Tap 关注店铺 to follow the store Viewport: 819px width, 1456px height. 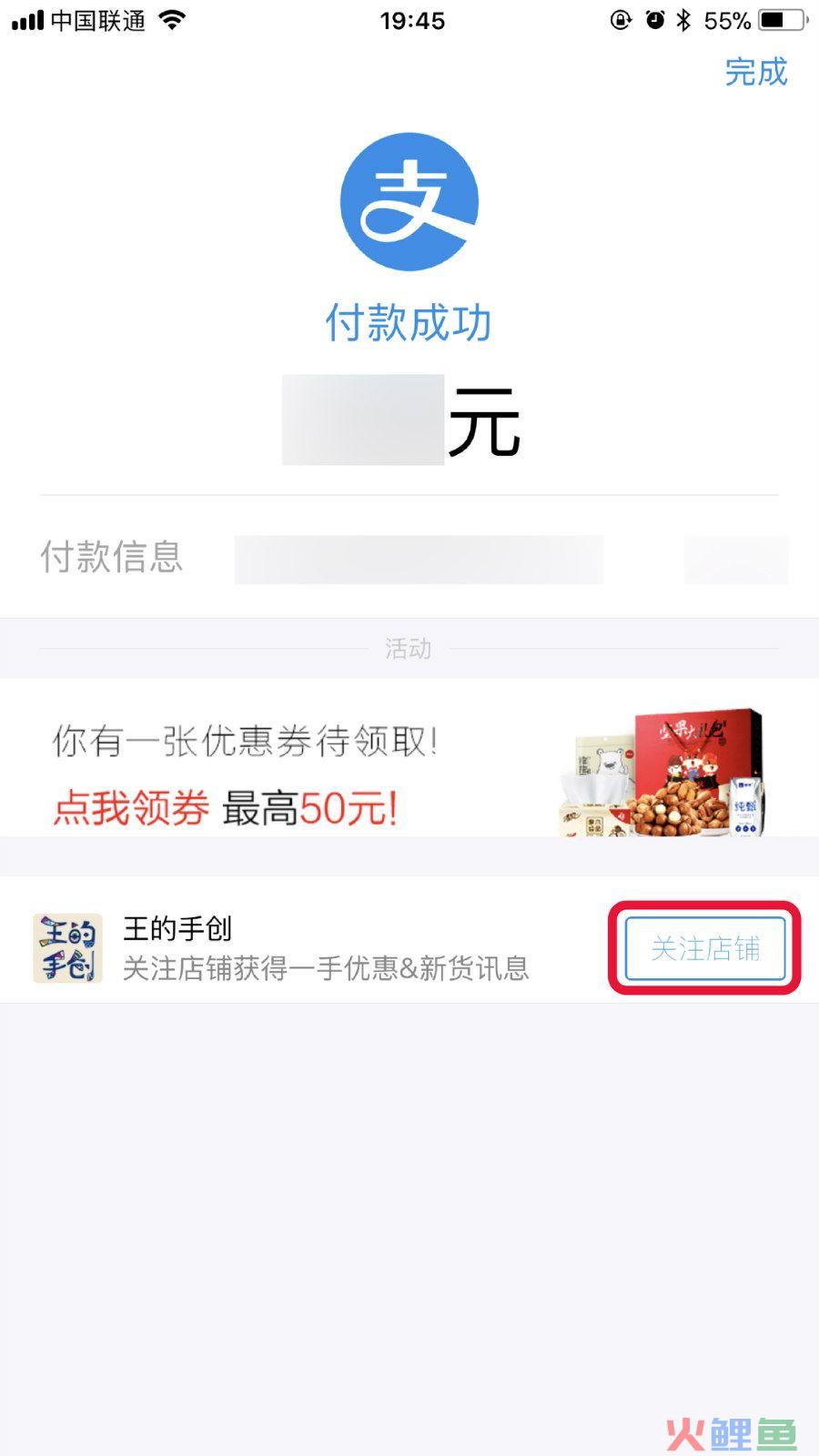click(x=703, y=948)
